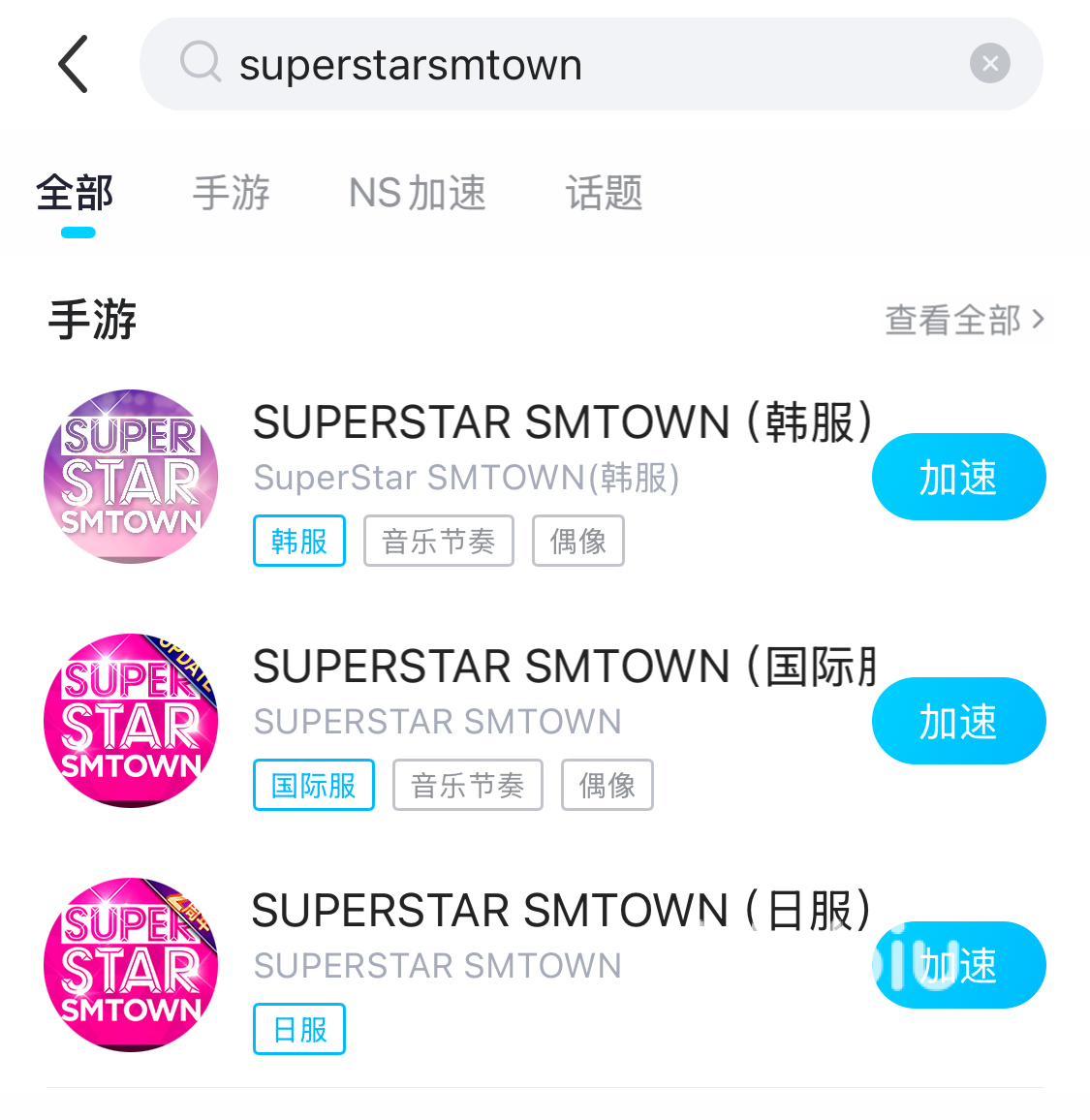
Task: Go back using the arrow icon
Action: coord(74,64)
